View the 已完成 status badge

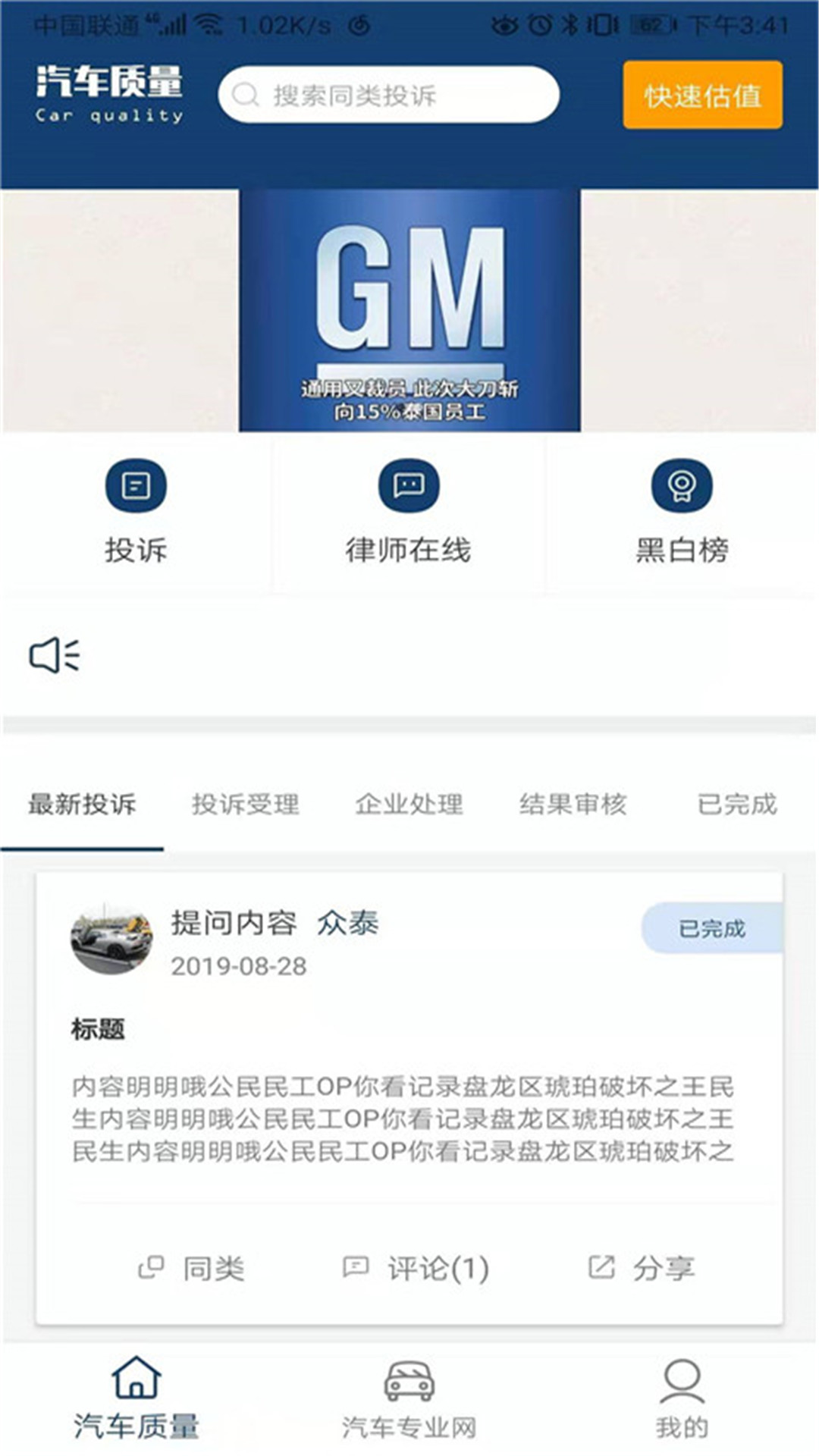(711, 927)
